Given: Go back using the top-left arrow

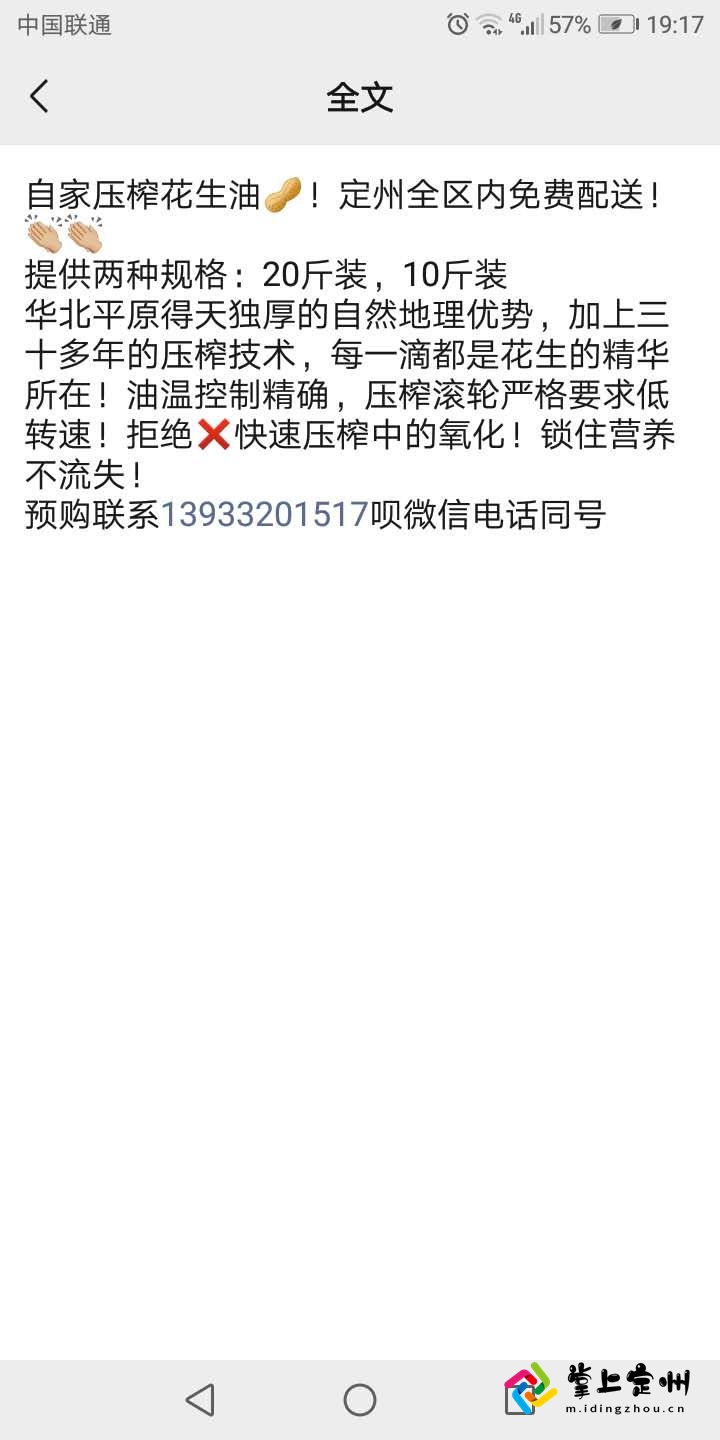Looking at the screenshot, I should 39,97.
